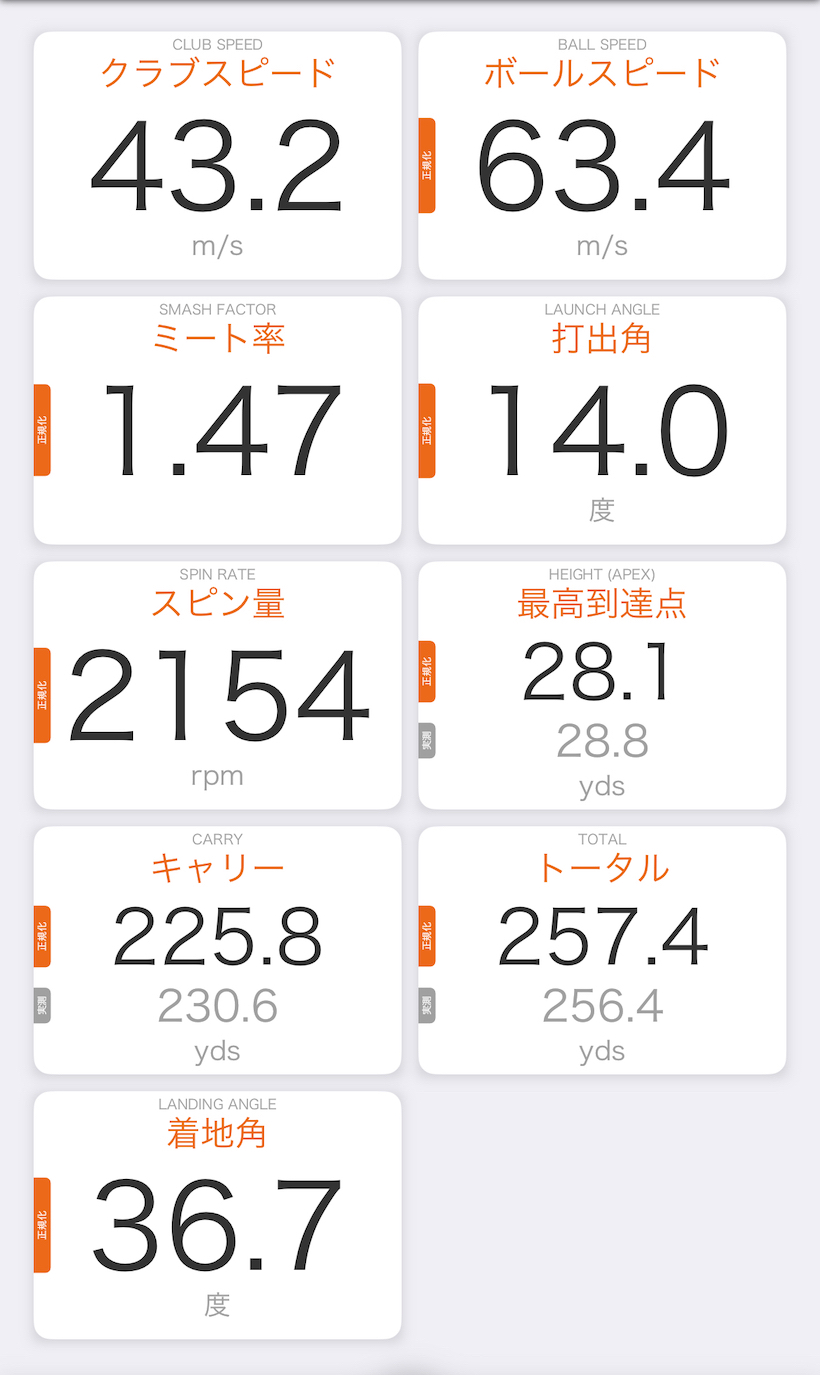Tap the 正規化 tag next to スピン量
820x1375 pixels.
click(41, 695)
